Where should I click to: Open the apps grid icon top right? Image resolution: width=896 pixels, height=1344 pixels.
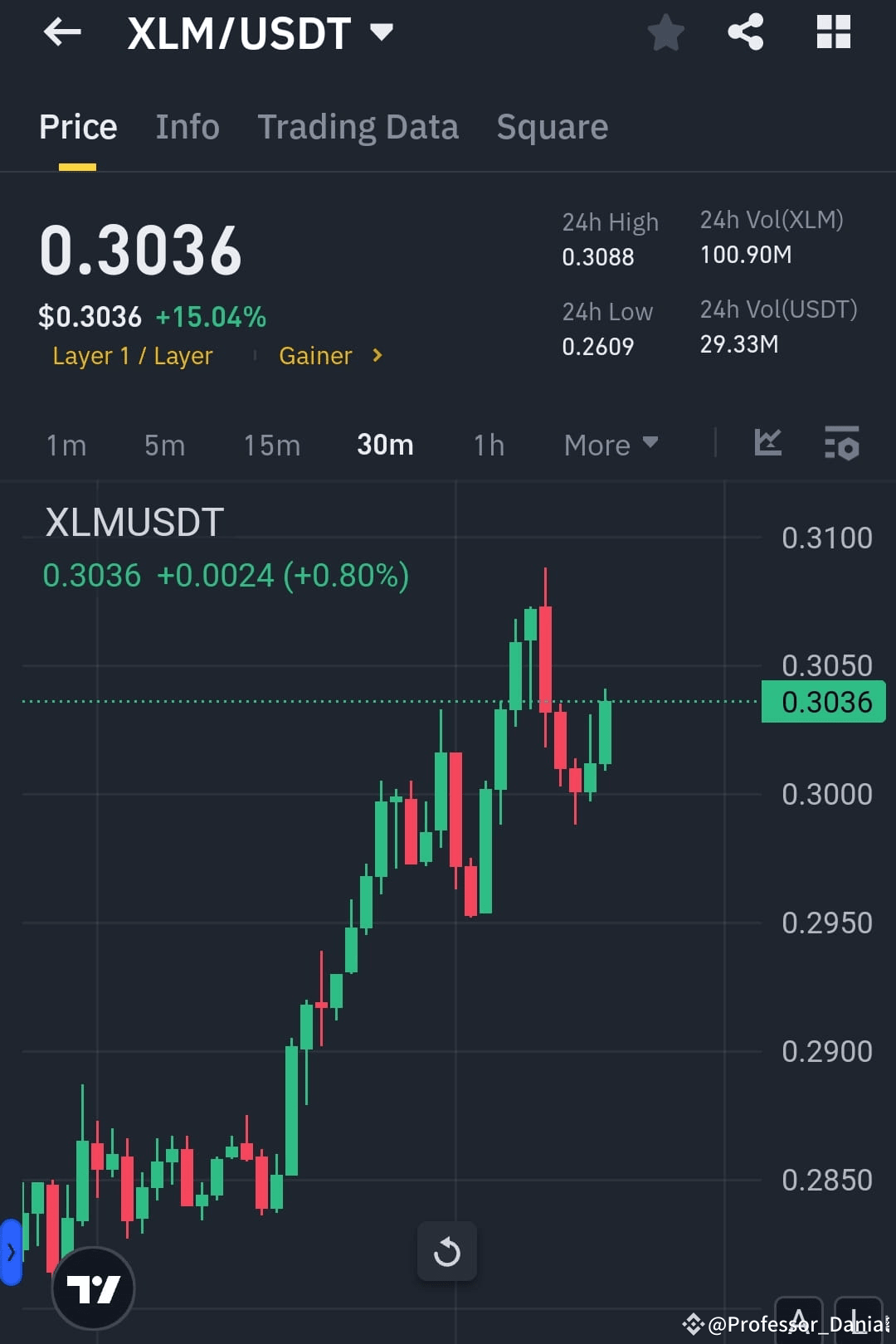click(x=833, y=32)
